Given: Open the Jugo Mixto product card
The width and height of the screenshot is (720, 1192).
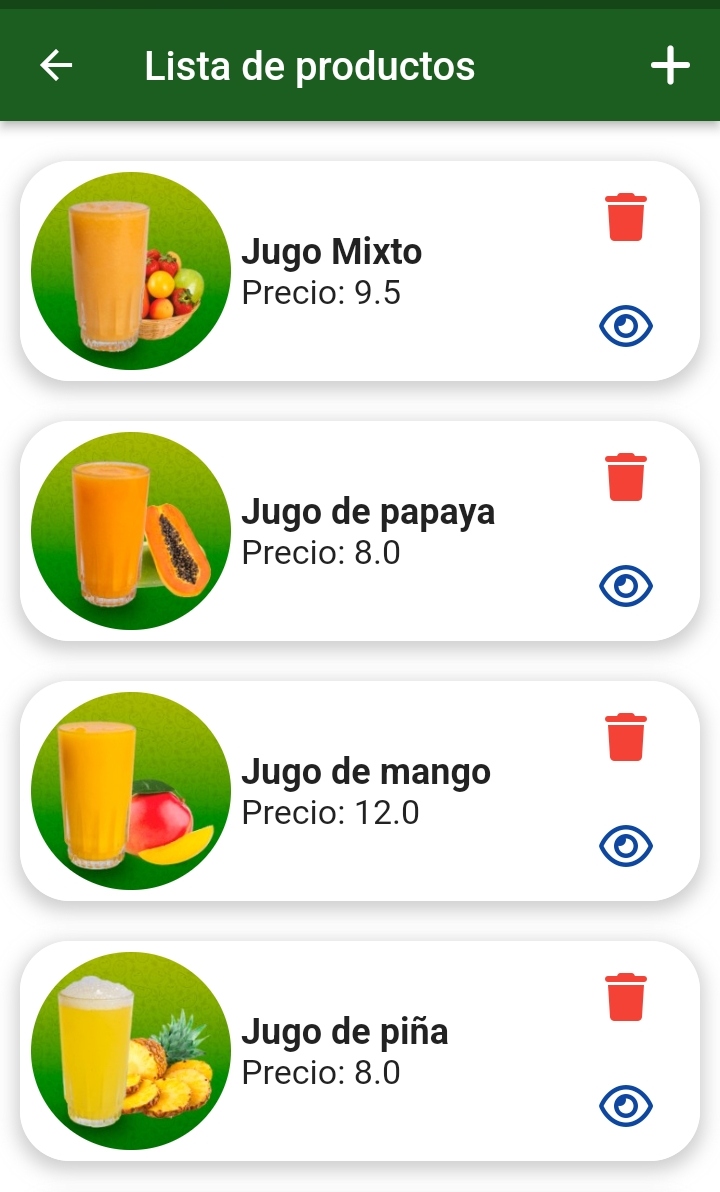Looking at the screenshot, I should 360,270.
